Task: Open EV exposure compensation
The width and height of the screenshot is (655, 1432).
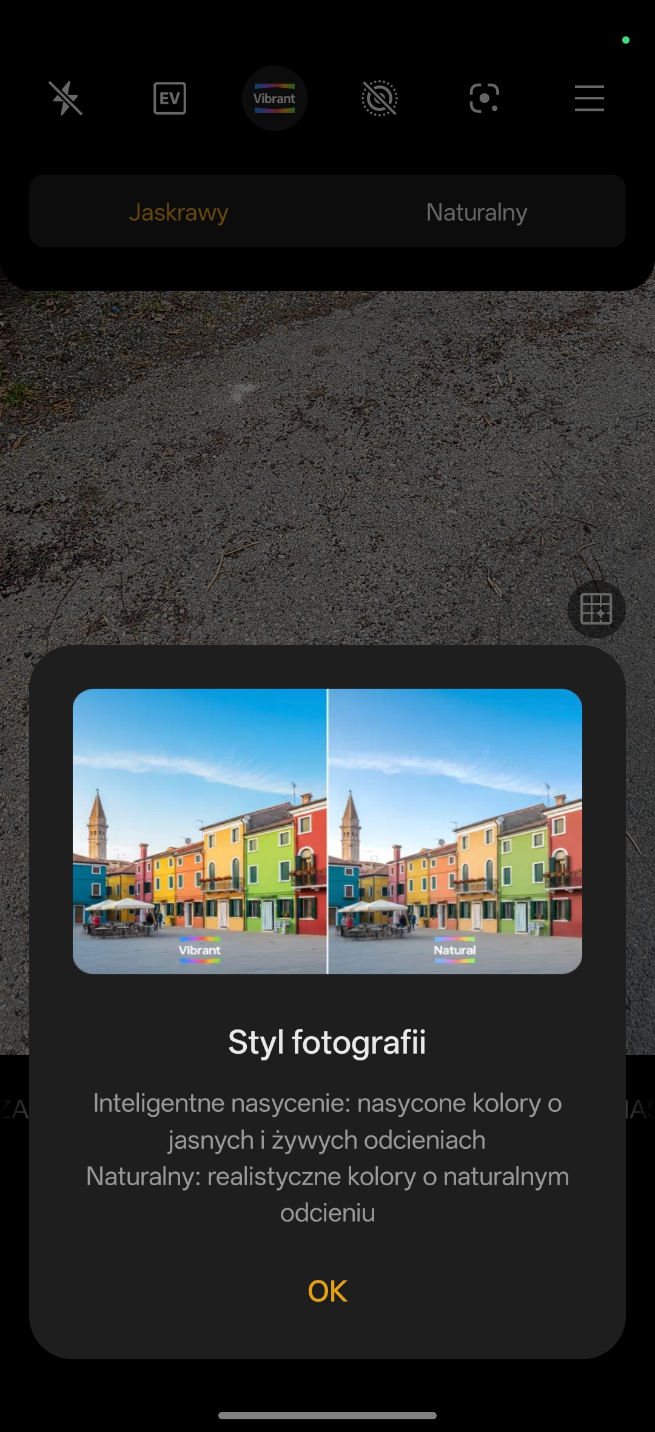Action: [x=170, y=98]
